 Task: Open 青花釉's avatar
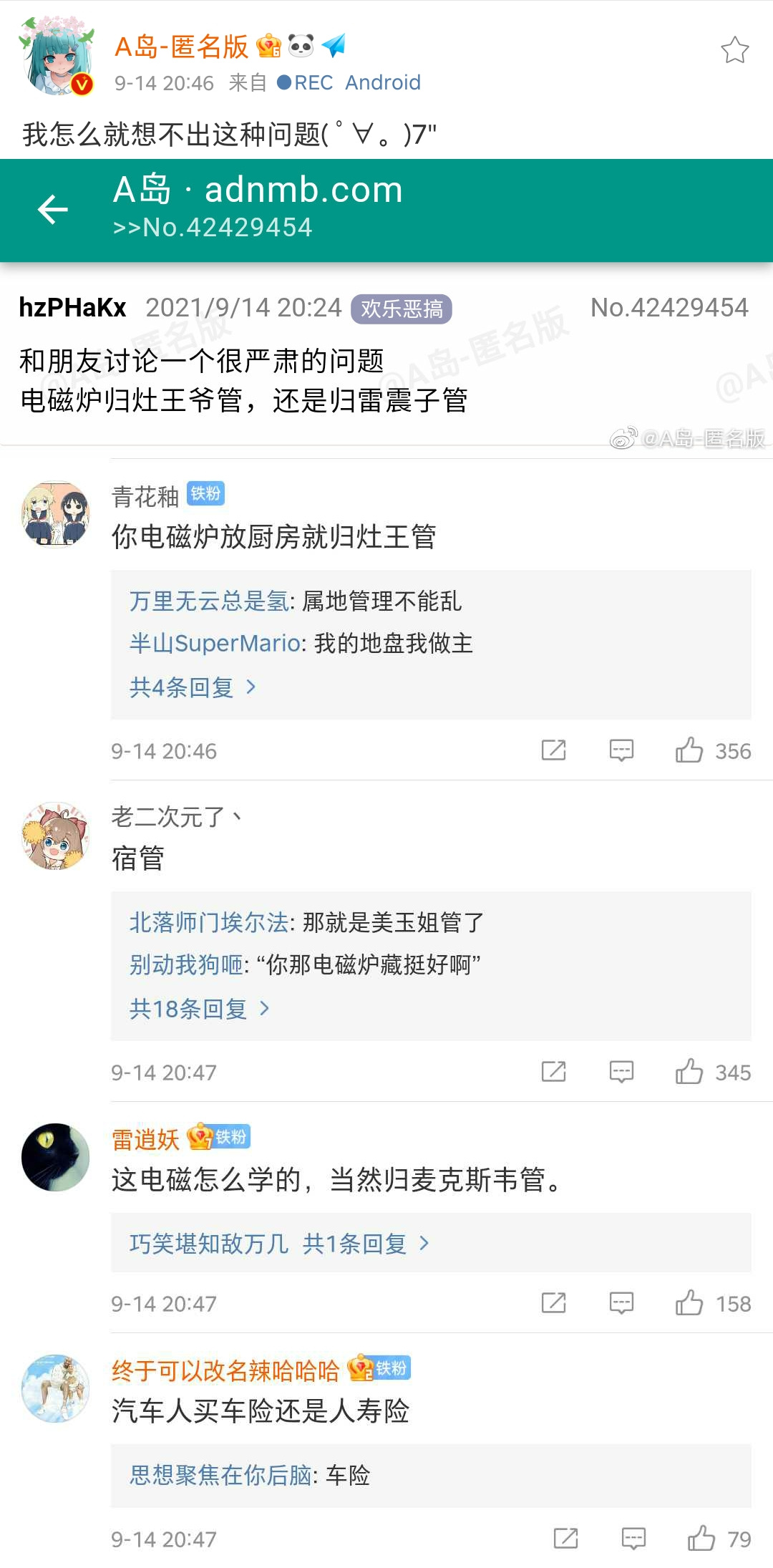click(x=56, y=514)
